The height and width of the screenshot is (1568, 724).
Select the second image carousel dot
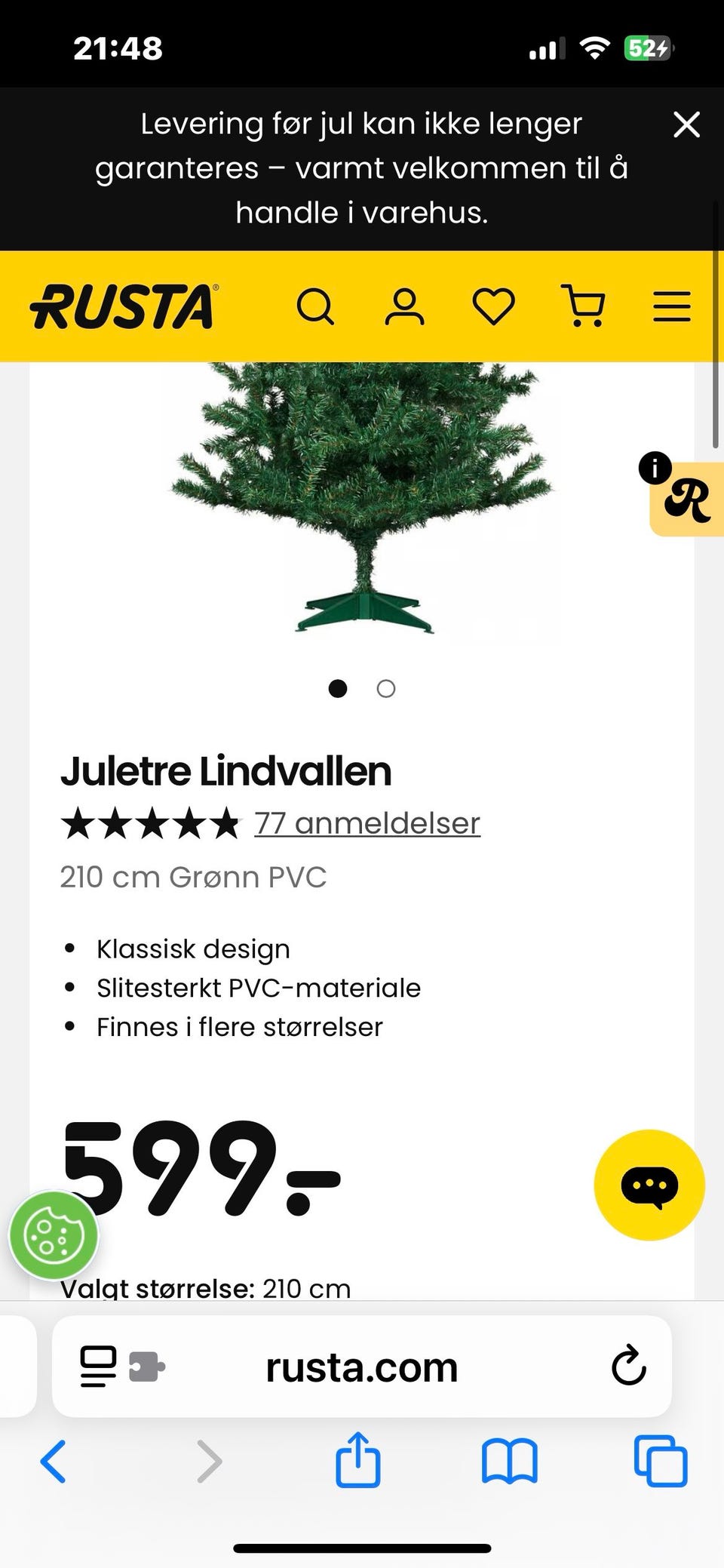tap(385, 688)
